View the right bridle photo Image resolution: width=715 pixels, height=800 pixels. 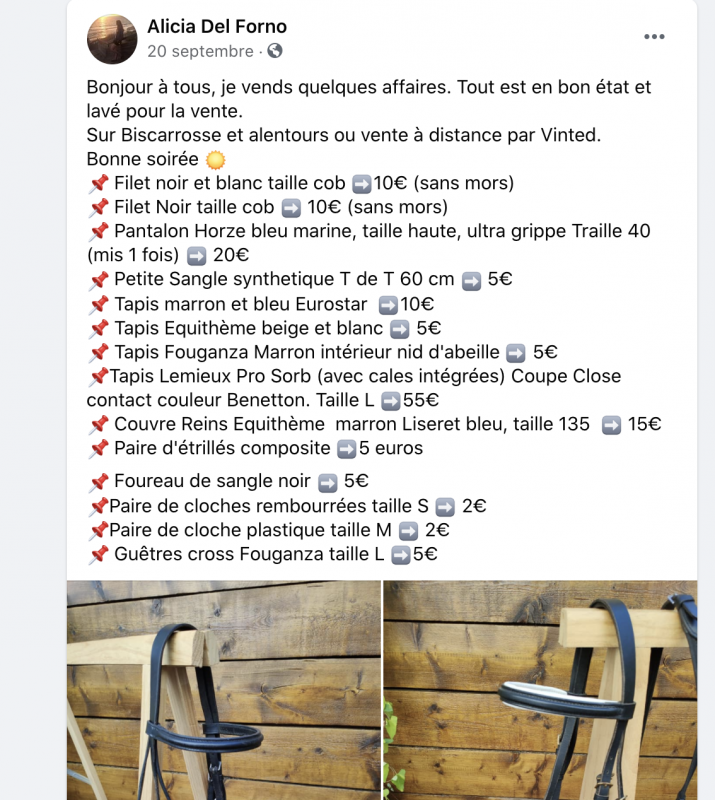click(x=540, y=690)
